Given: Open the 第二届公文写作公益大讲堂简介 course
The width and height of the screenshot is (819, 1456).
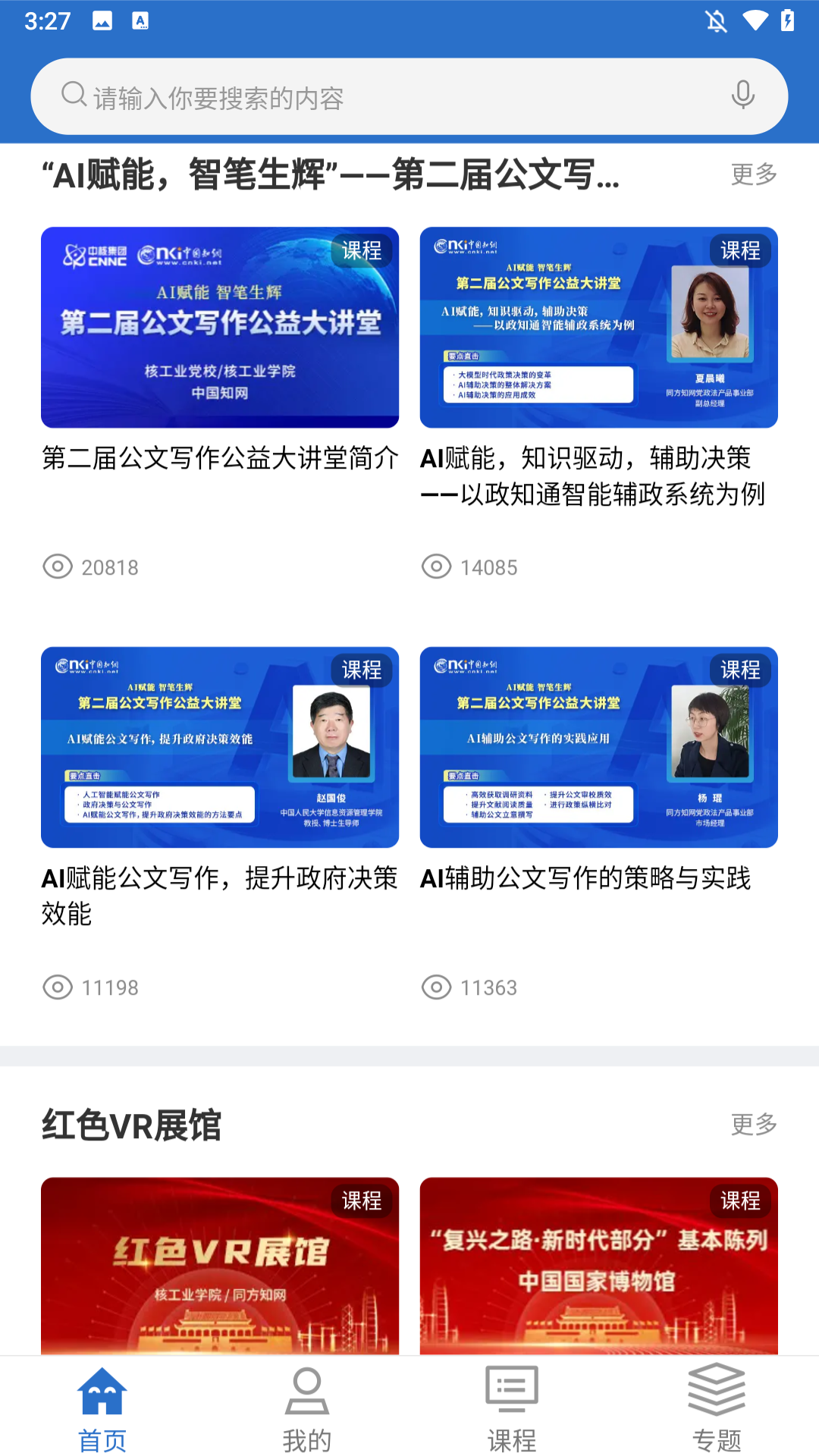Looking at the screenshot, I should 220,328.
